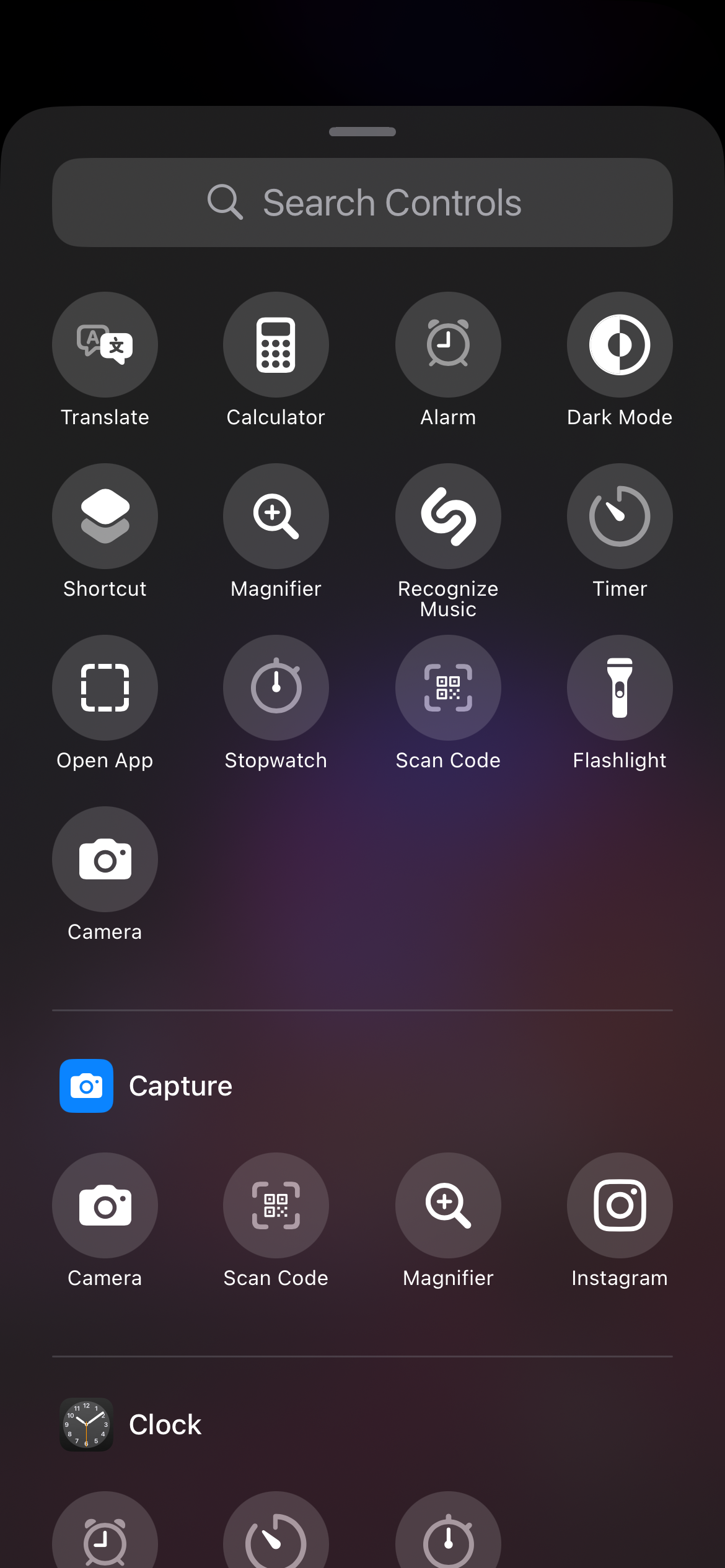
Task: Select the Instagram capture control
Action: pos(619,1205)
